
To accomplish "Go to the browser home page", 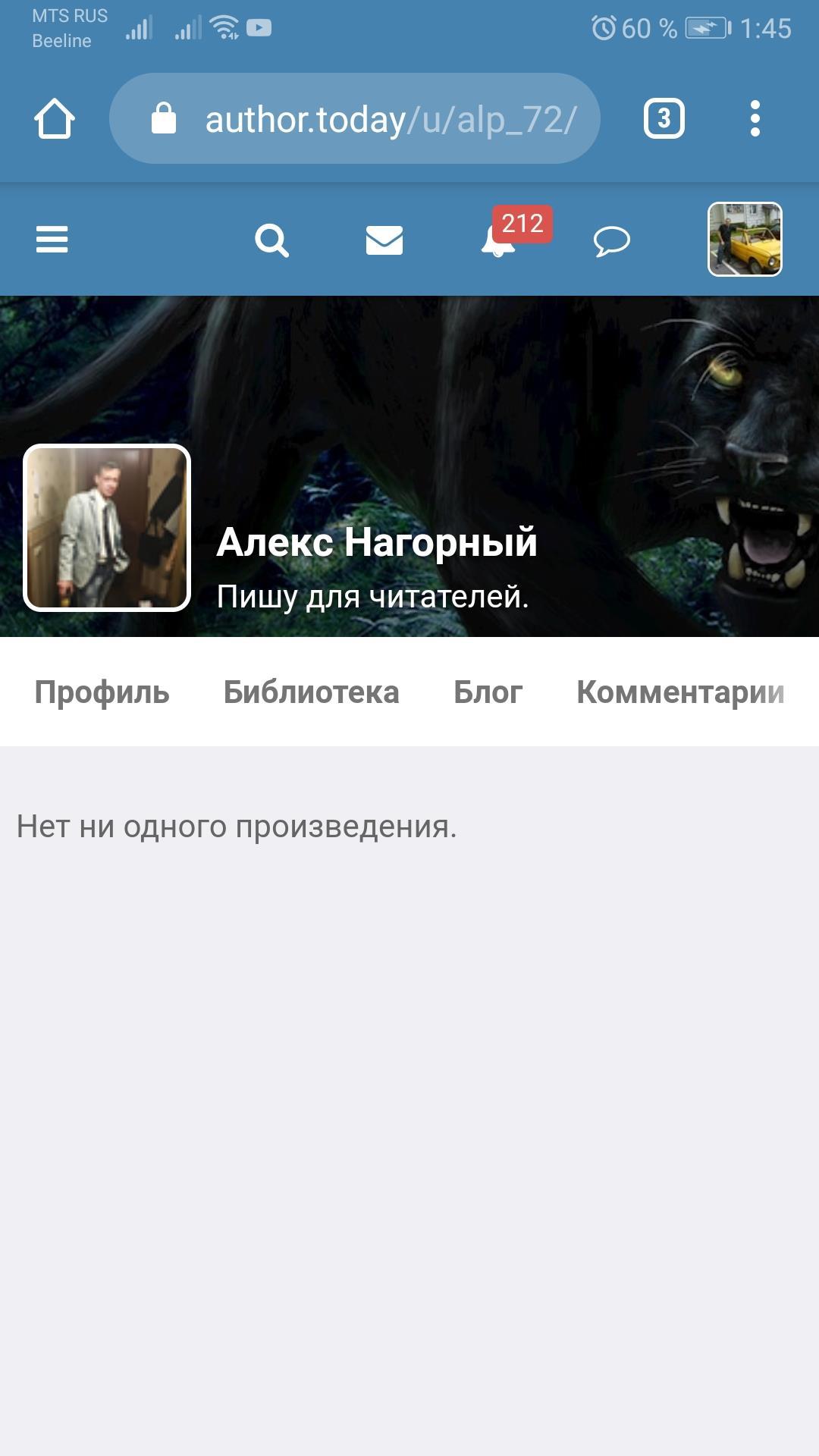I will point(55,119).
